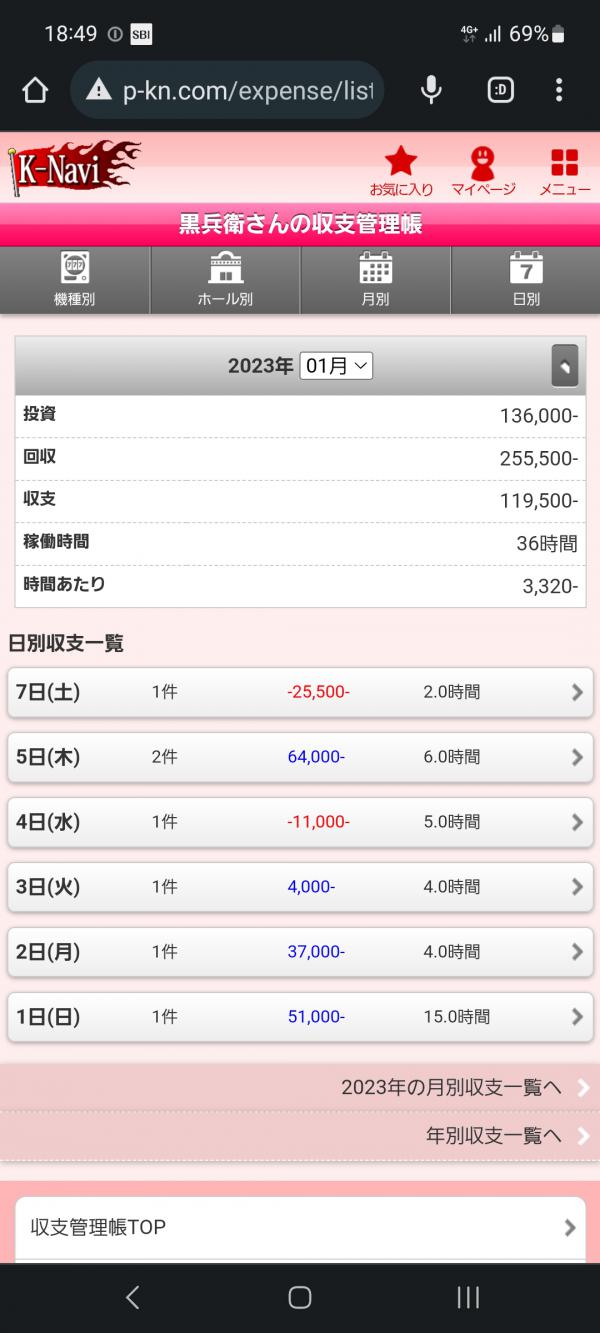Switch to the 日別 tab

(526, 280)
